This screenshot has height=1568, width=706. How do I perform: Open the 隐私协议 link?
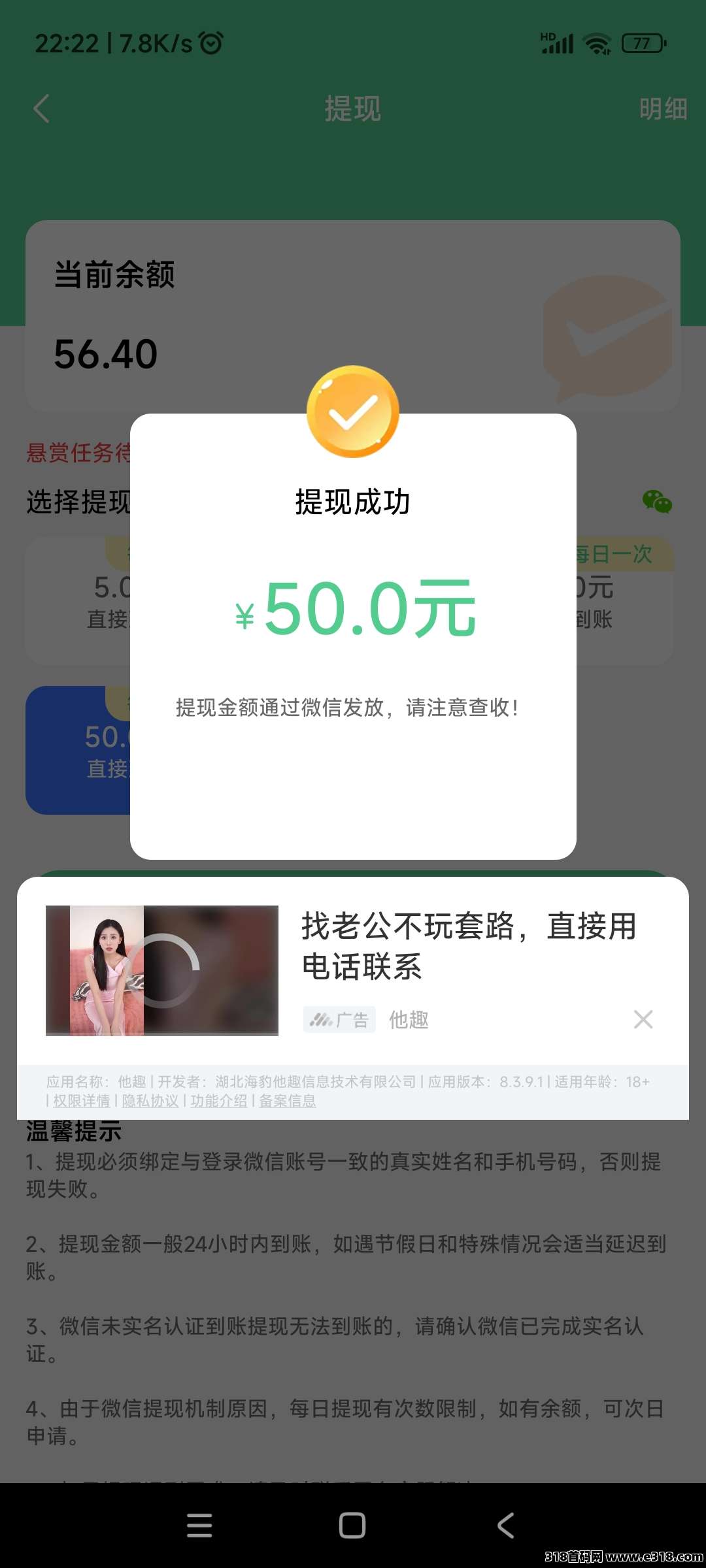pyautogui.click(x=150, y=1101)
